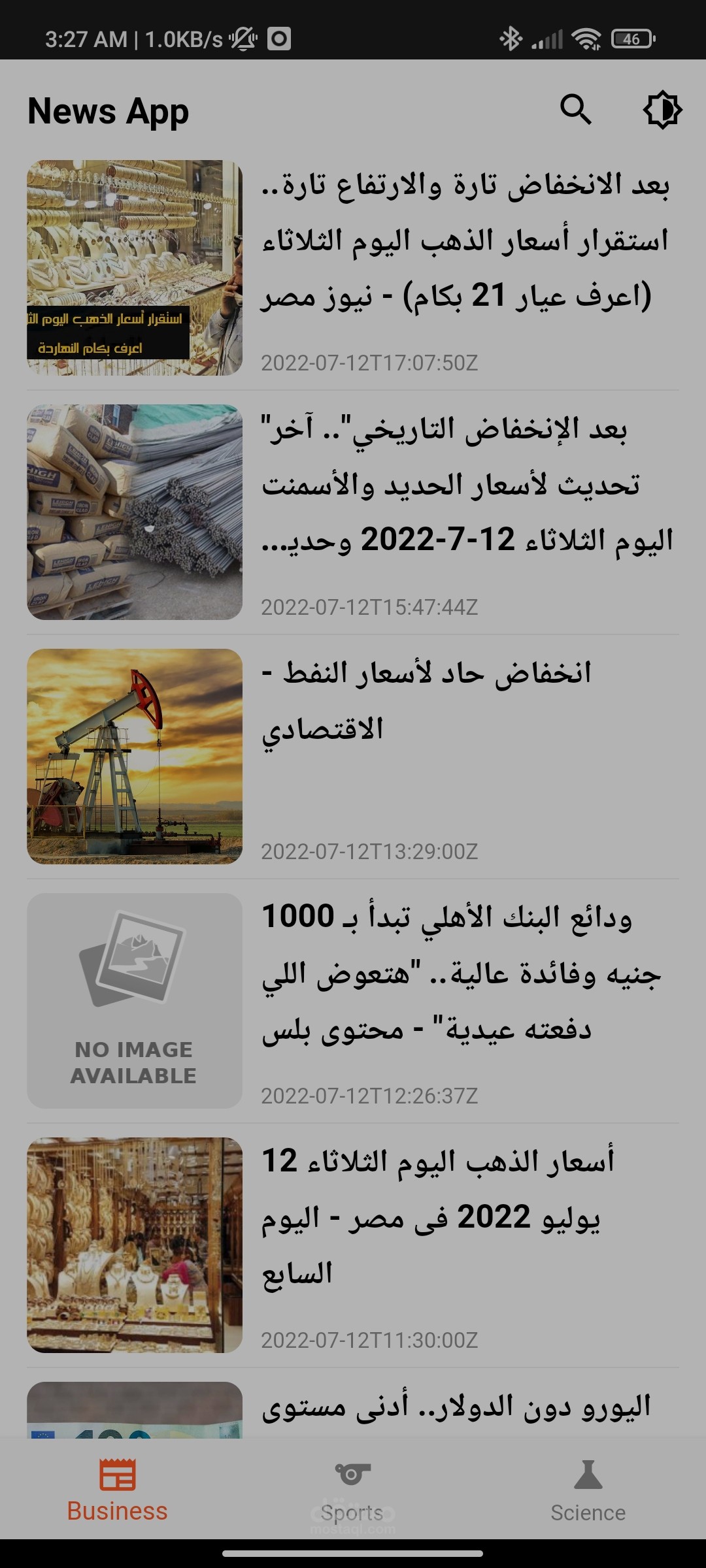This screenshot has width=706, height=1568.
Task: Tap the Wi-Fi icon in the status bar
Action: point(586,39)
